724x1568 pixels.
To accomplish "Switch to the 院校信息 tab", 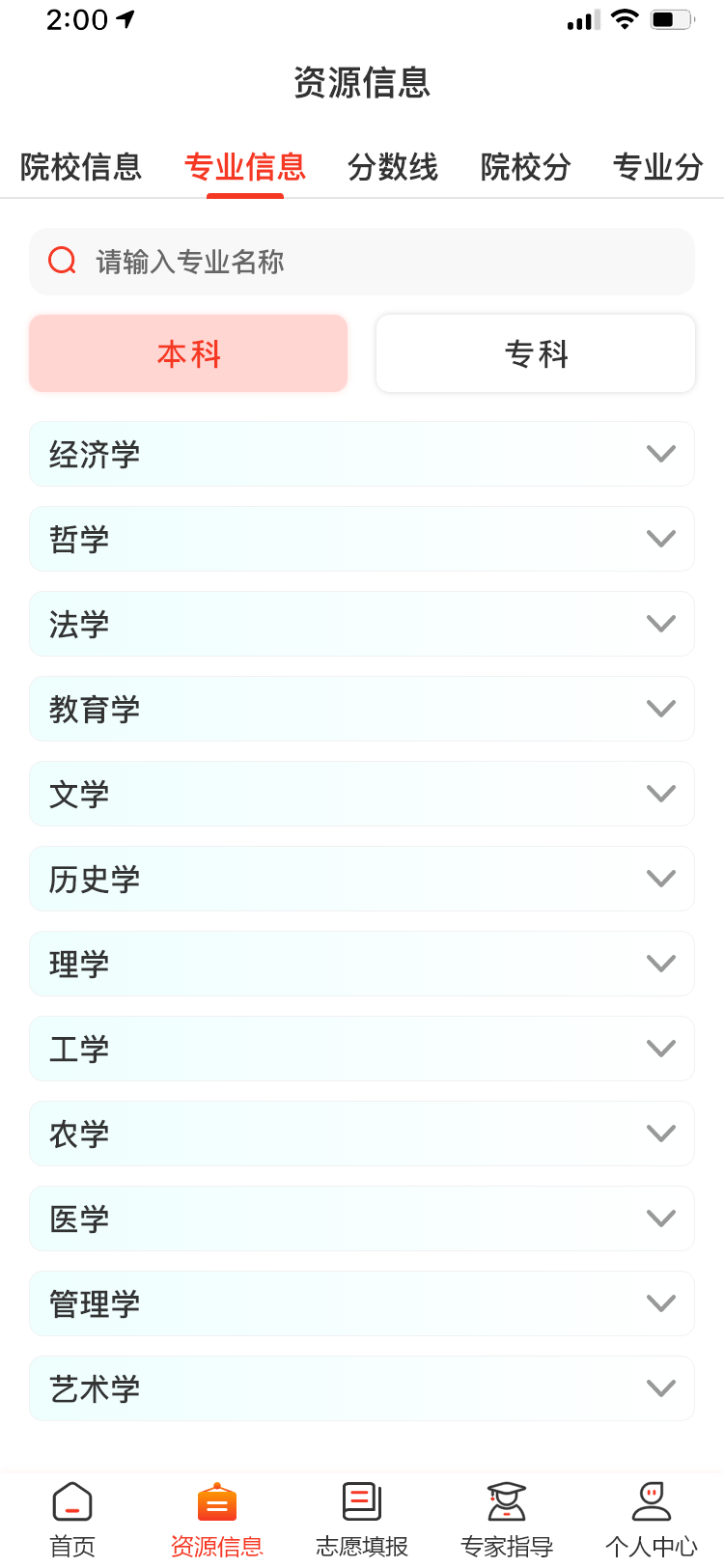I will tap(81, 167).
